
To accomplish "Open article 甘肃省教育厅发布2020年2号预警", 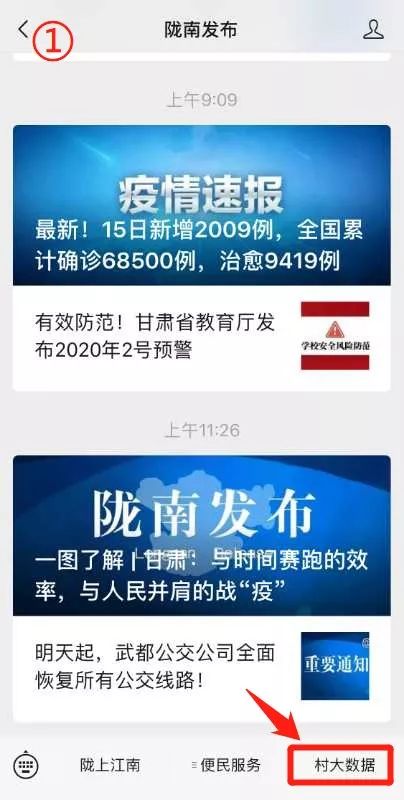I will [202, 337].
